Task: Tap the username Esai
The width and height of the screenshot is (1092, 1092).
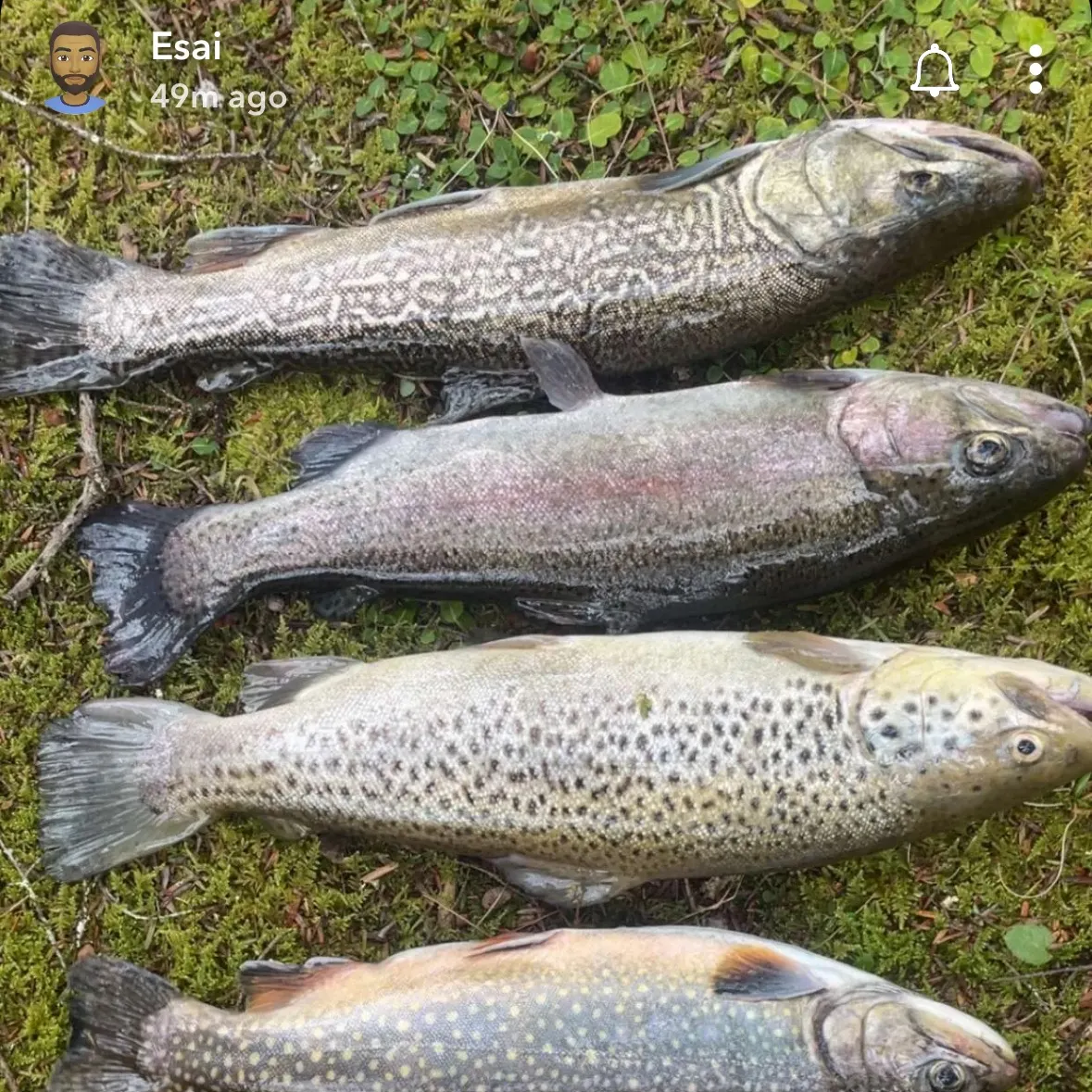Action: 186,48
